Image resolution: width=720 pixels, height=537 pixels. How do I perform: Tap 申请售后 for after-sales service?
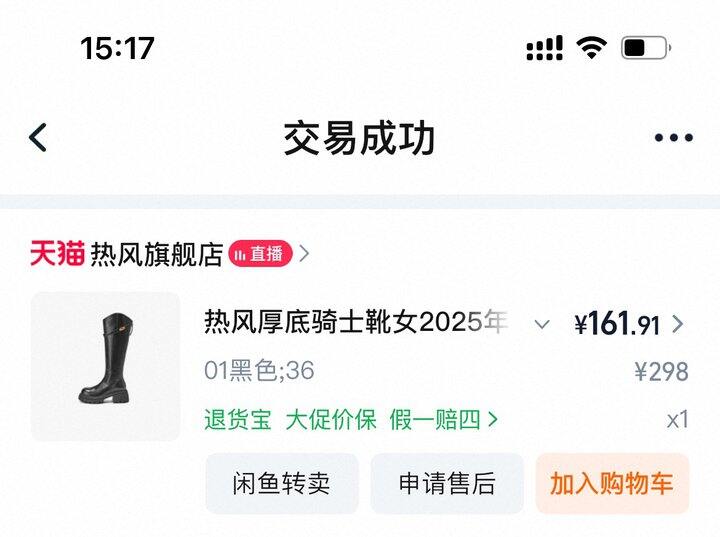point(447,483)
